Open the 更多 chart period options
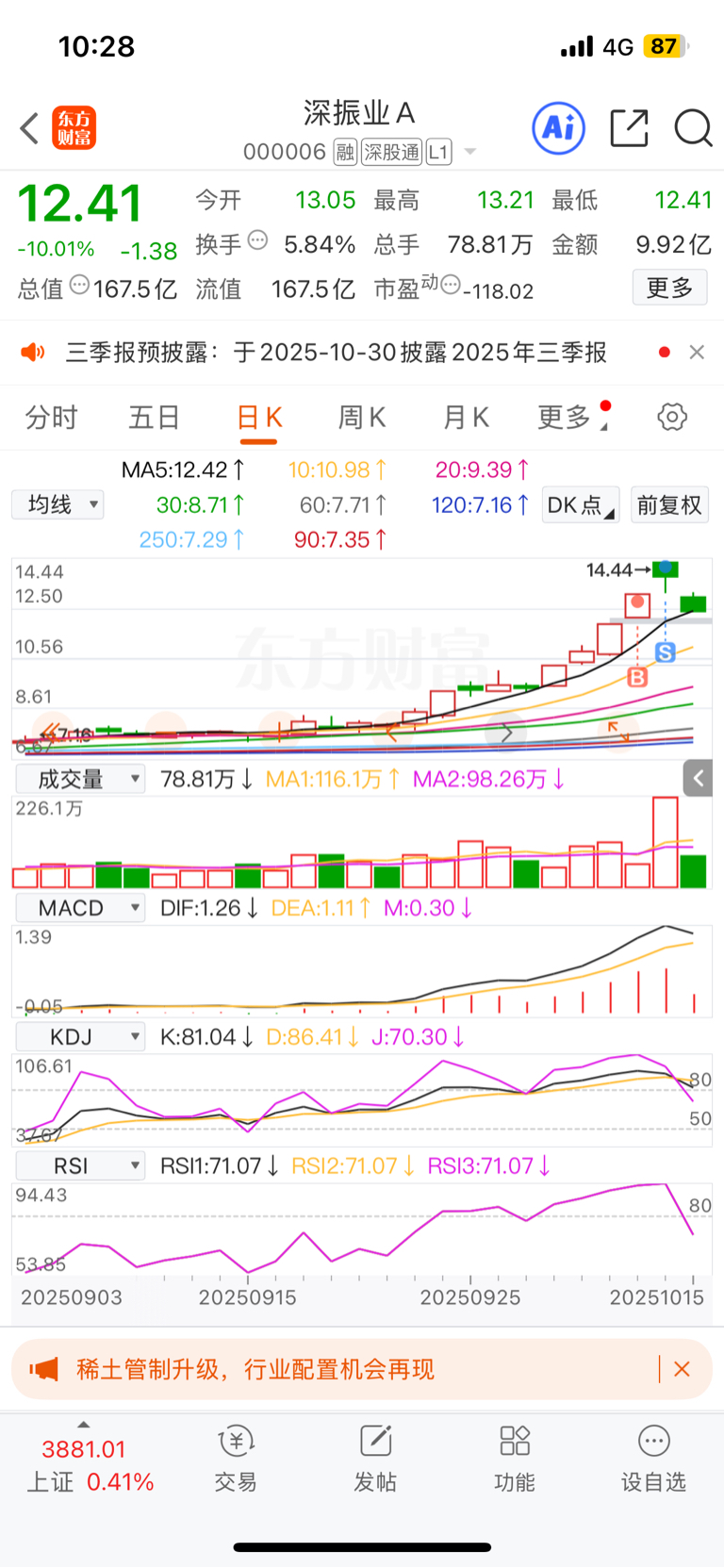This screenshot has height=1568, width=724. click(568, 418)
